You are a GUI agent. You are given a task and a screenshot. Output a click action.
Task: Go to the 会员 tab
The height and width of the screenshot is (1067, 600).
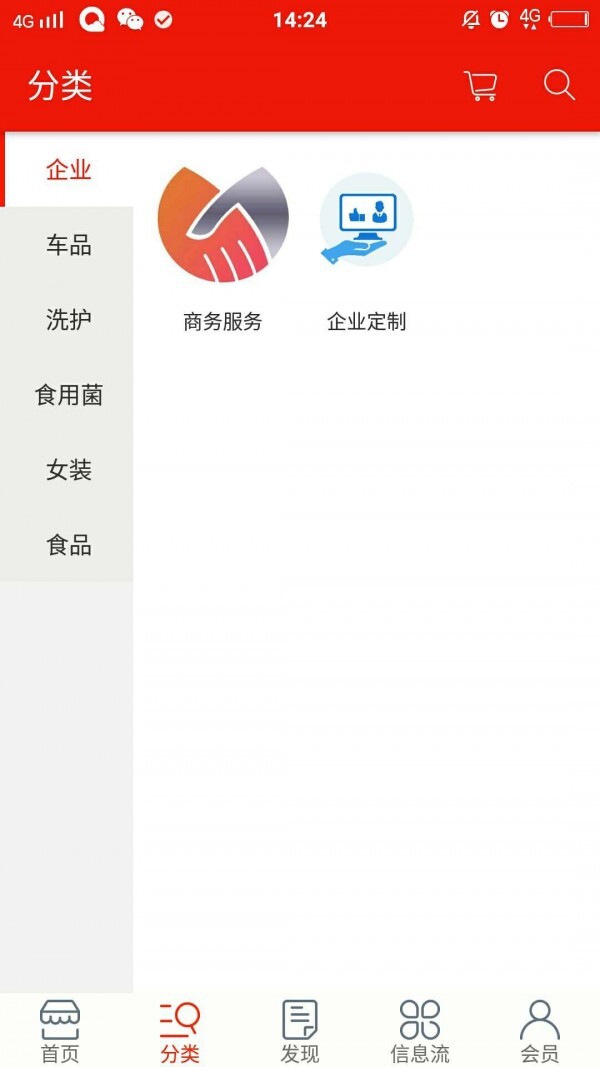(x=540, y=1031)
